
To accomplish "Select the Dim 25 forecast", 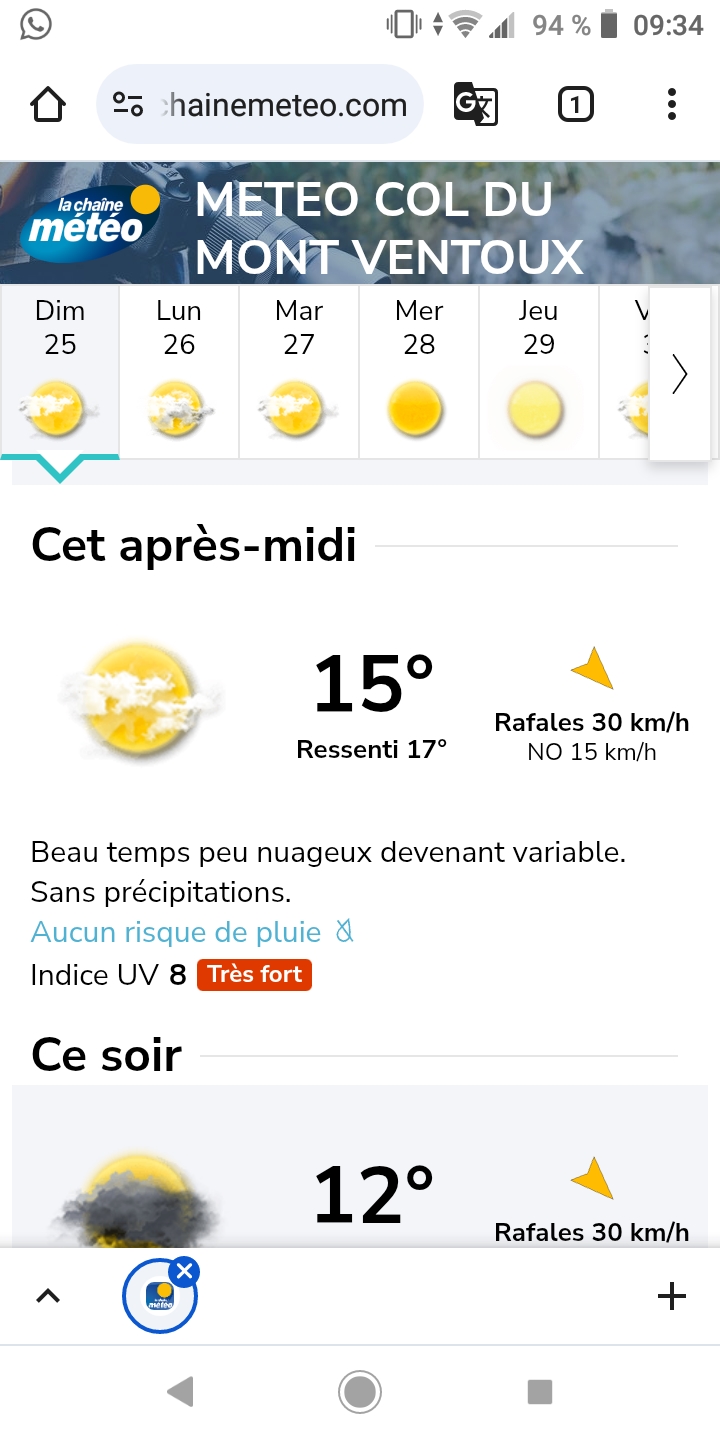I will [60, 372].
